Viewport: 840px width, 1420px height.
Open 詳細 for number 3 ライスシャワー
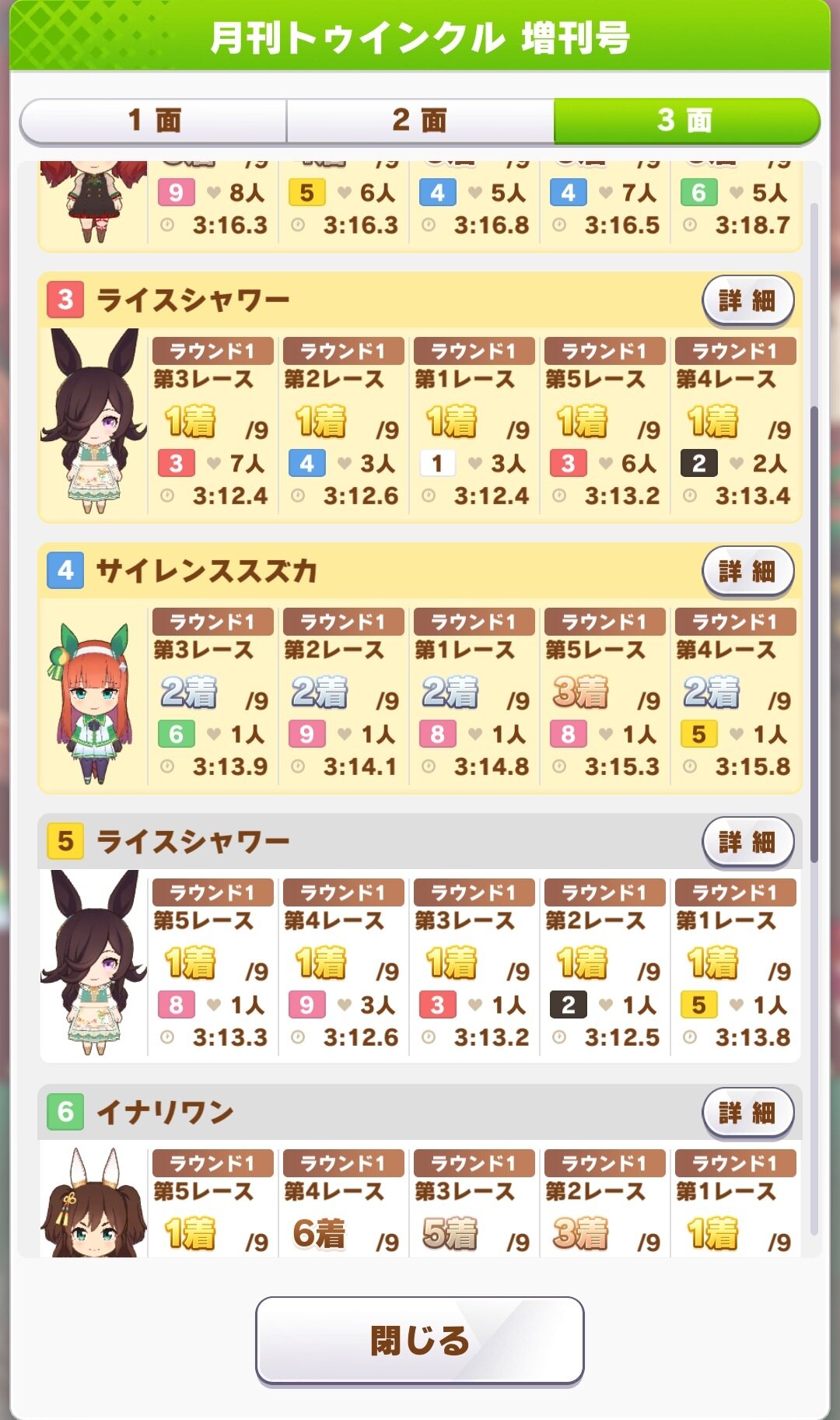(747, 300)
